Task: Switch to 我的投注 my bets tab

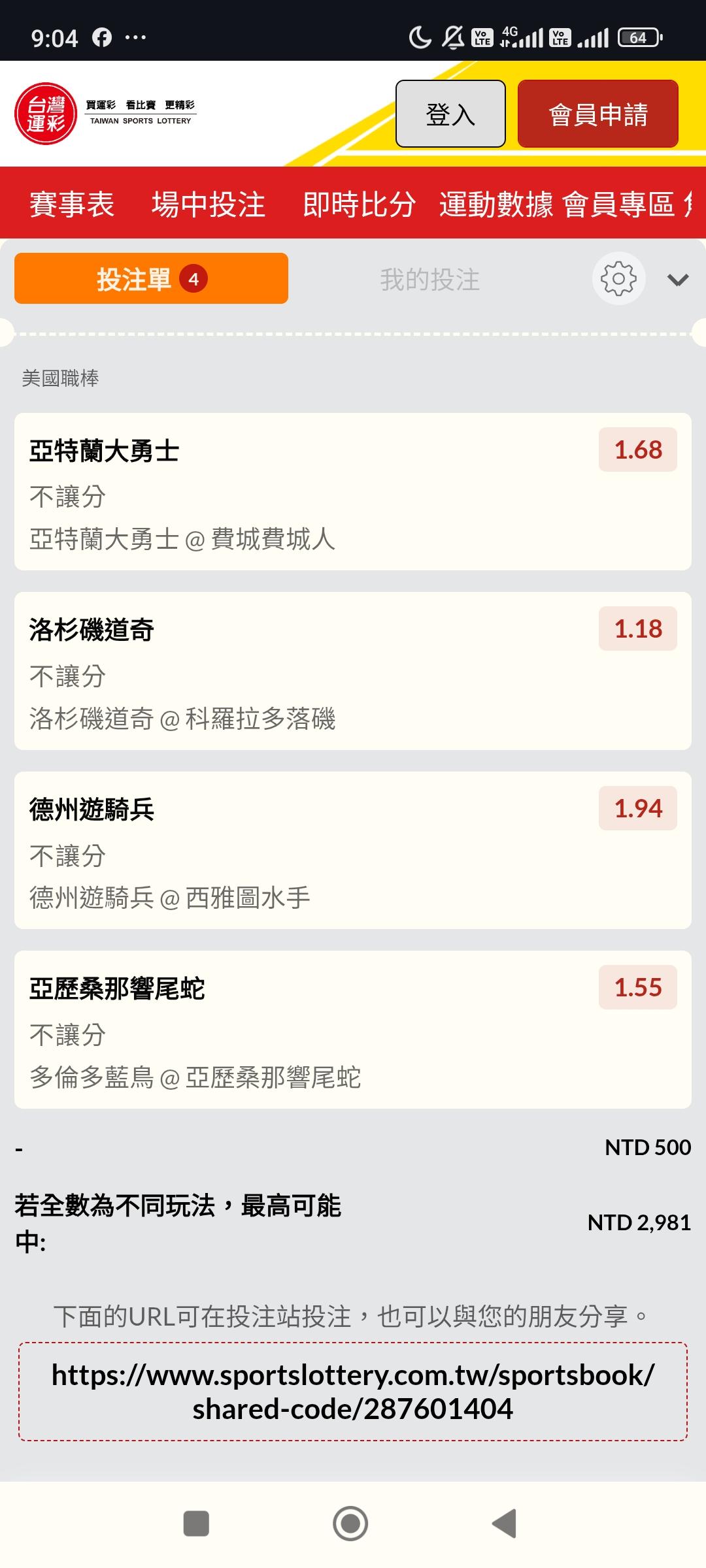Action: coord(429,280)
